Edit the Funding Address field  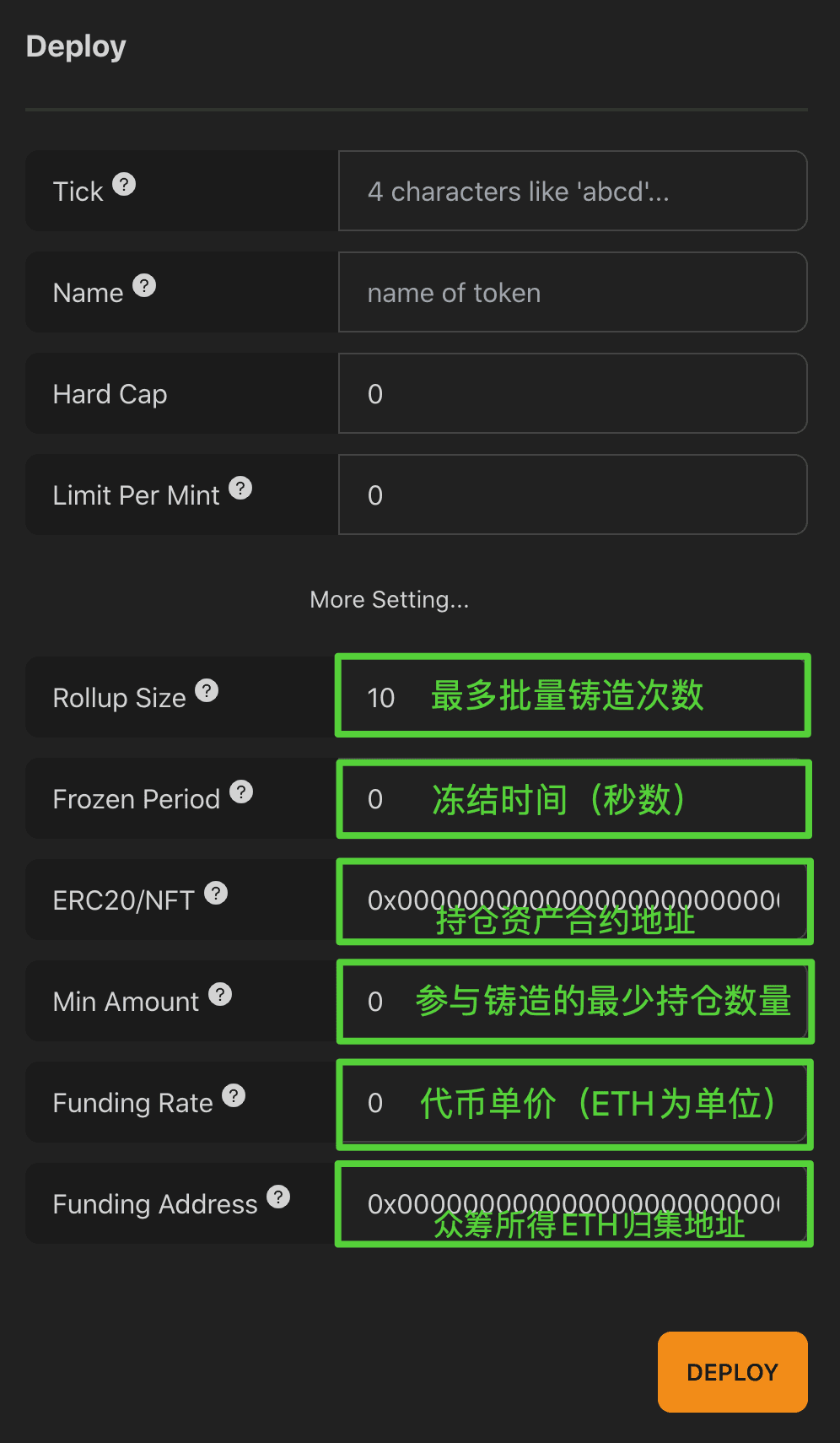pos(572,1204)
